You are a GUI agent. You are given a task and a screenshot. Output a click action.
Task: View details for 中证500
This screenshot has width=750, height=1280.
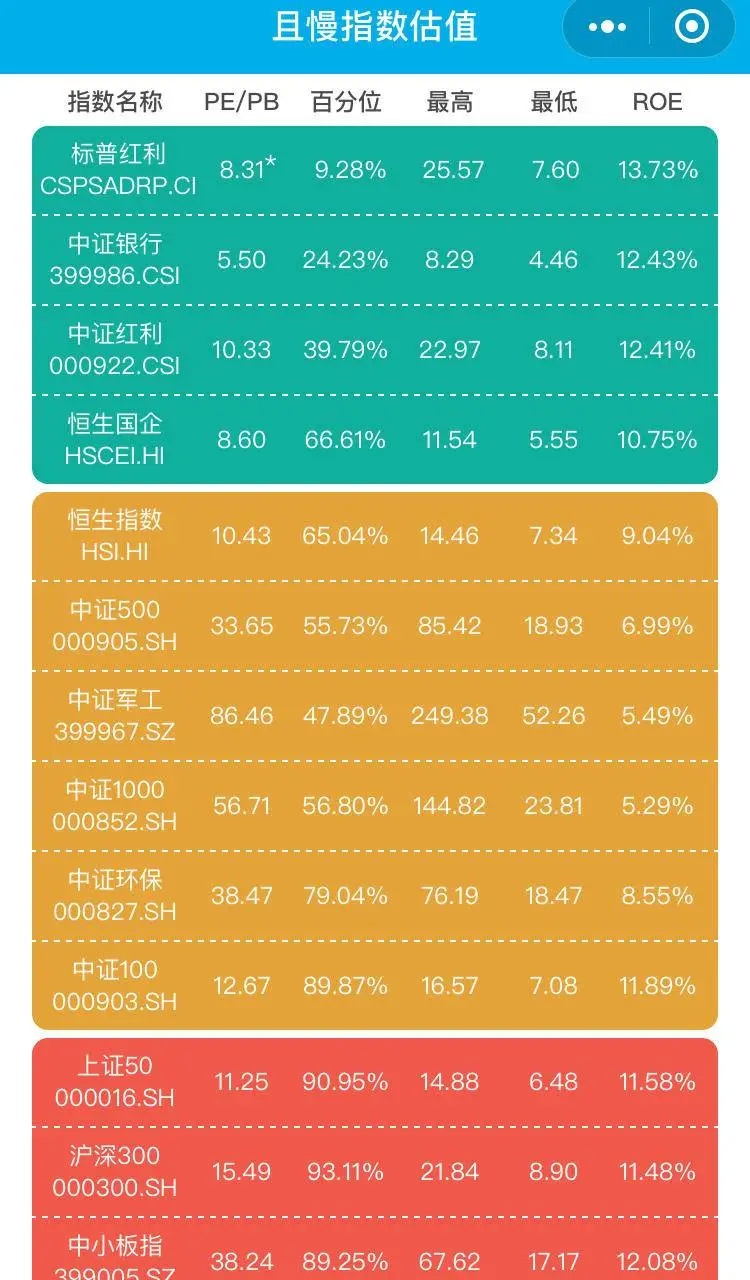(x=375, y=626)
